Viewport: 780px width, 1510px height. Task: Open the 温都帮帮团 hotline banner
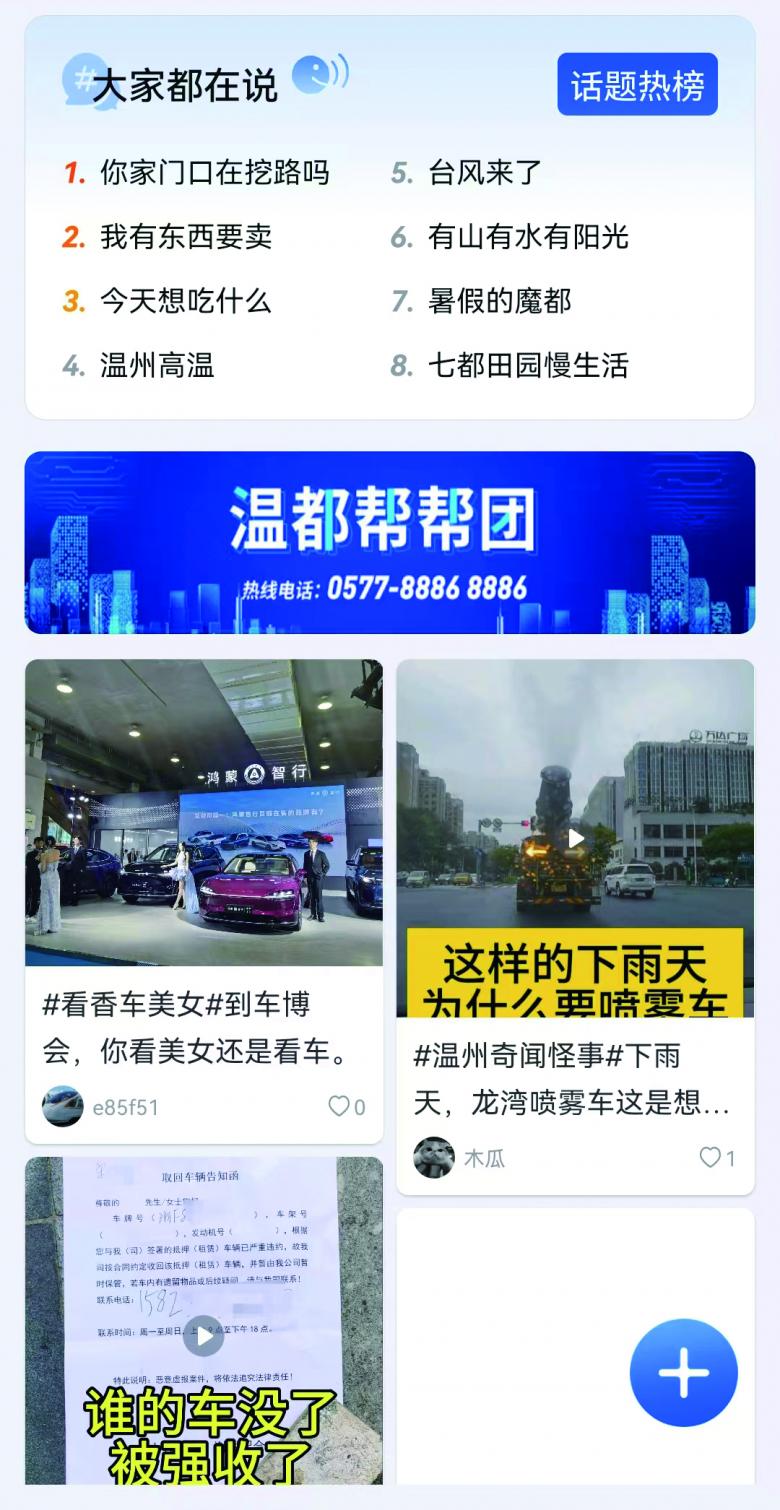[x=390, y=542]
